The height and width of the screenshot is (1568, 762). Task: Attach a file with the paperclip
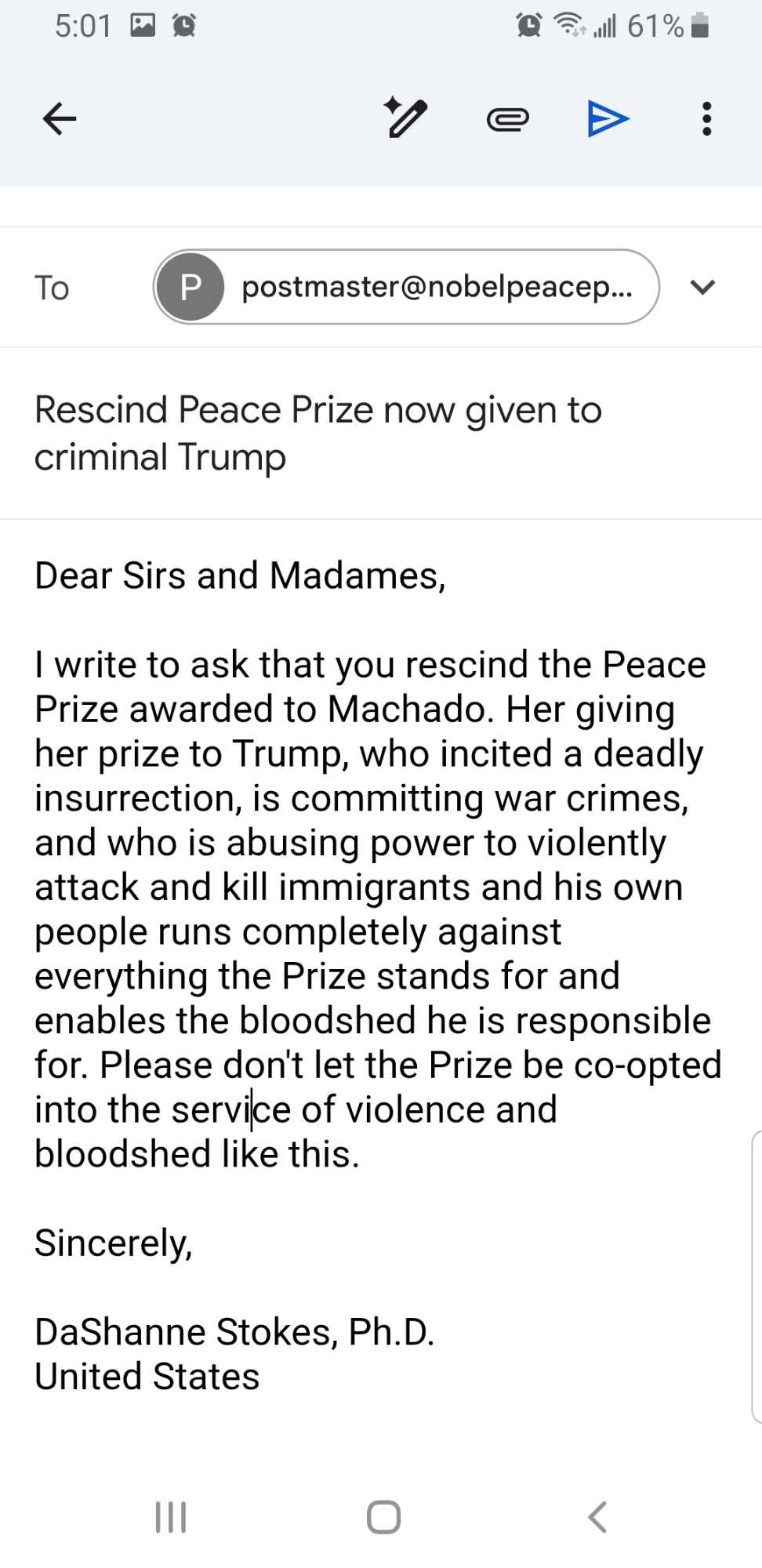(x=507, y=119)
